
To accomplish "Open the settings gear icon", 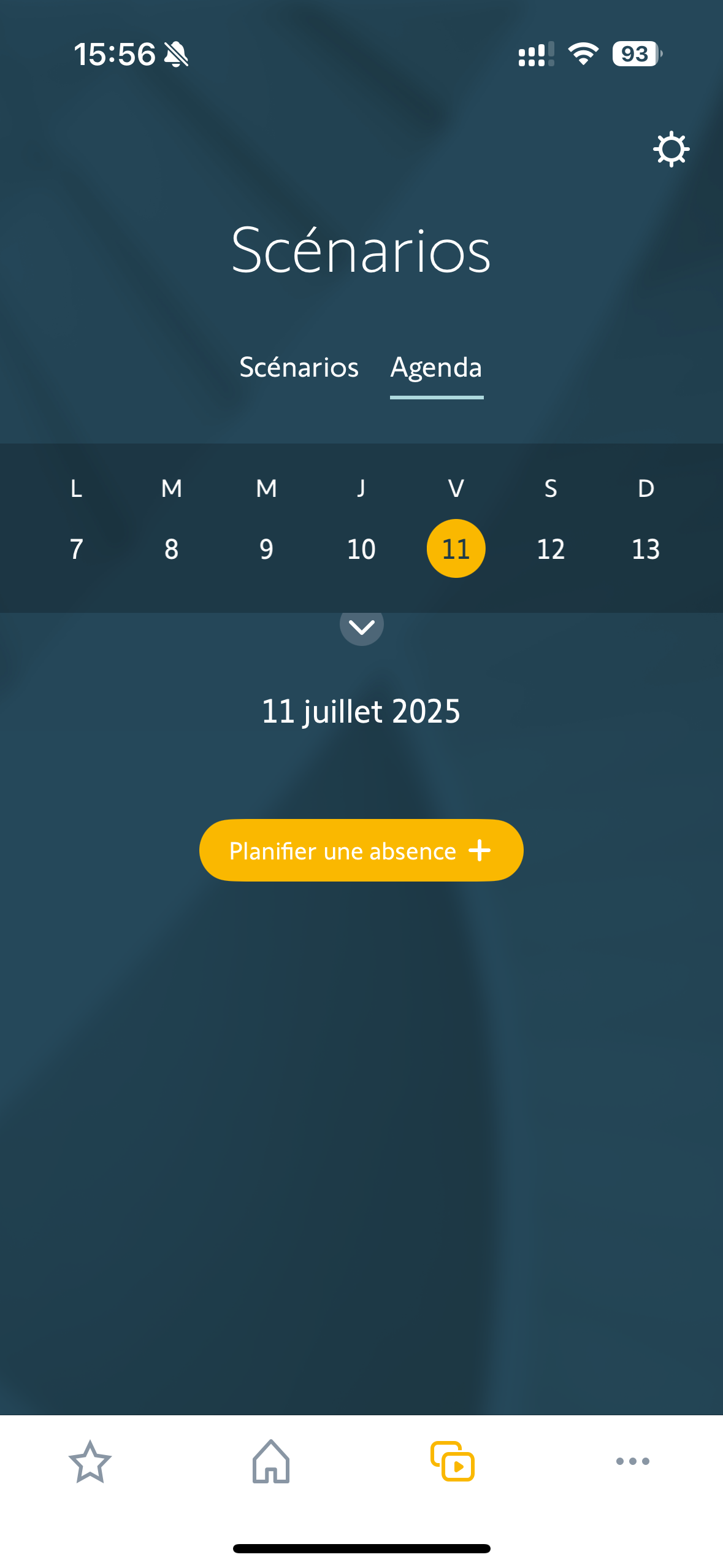I will coord(671,149).
